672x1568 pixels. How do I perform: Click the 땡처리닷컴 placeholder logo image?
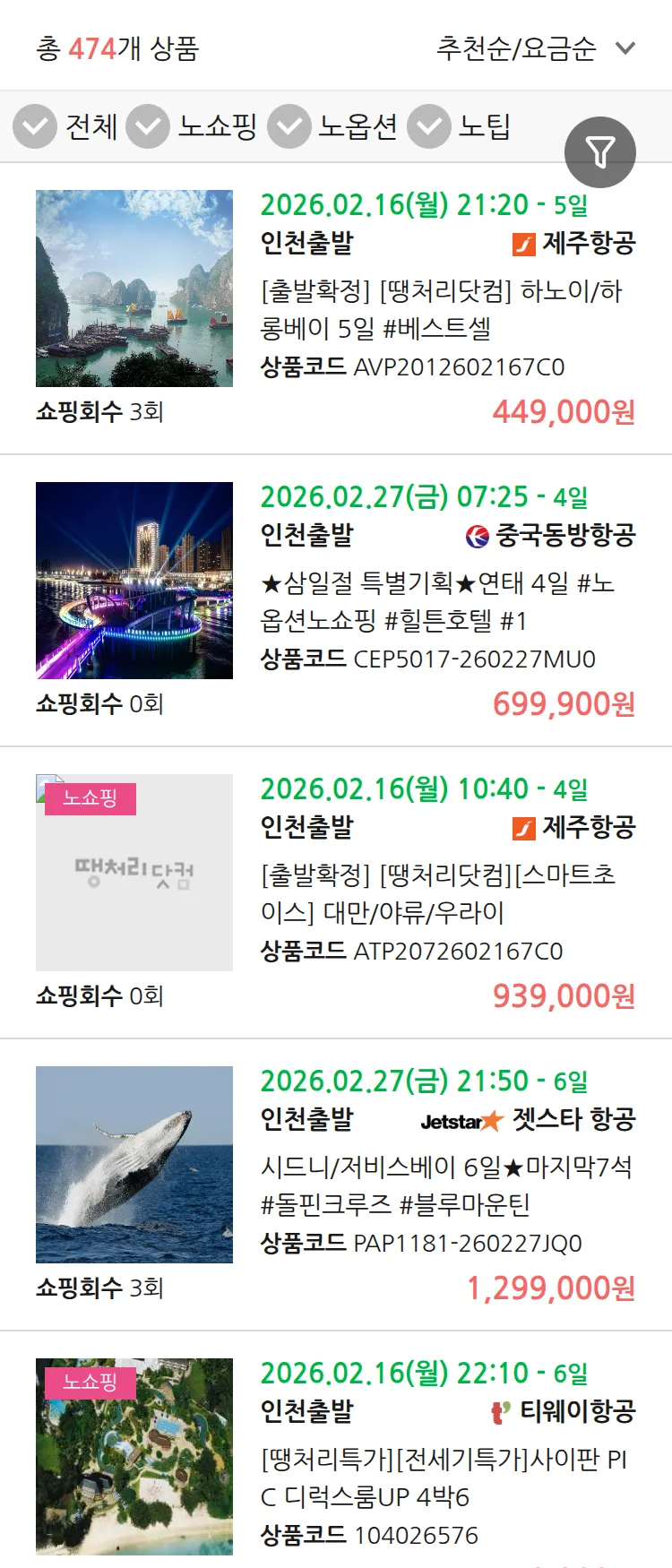click(x=134, y=870)
